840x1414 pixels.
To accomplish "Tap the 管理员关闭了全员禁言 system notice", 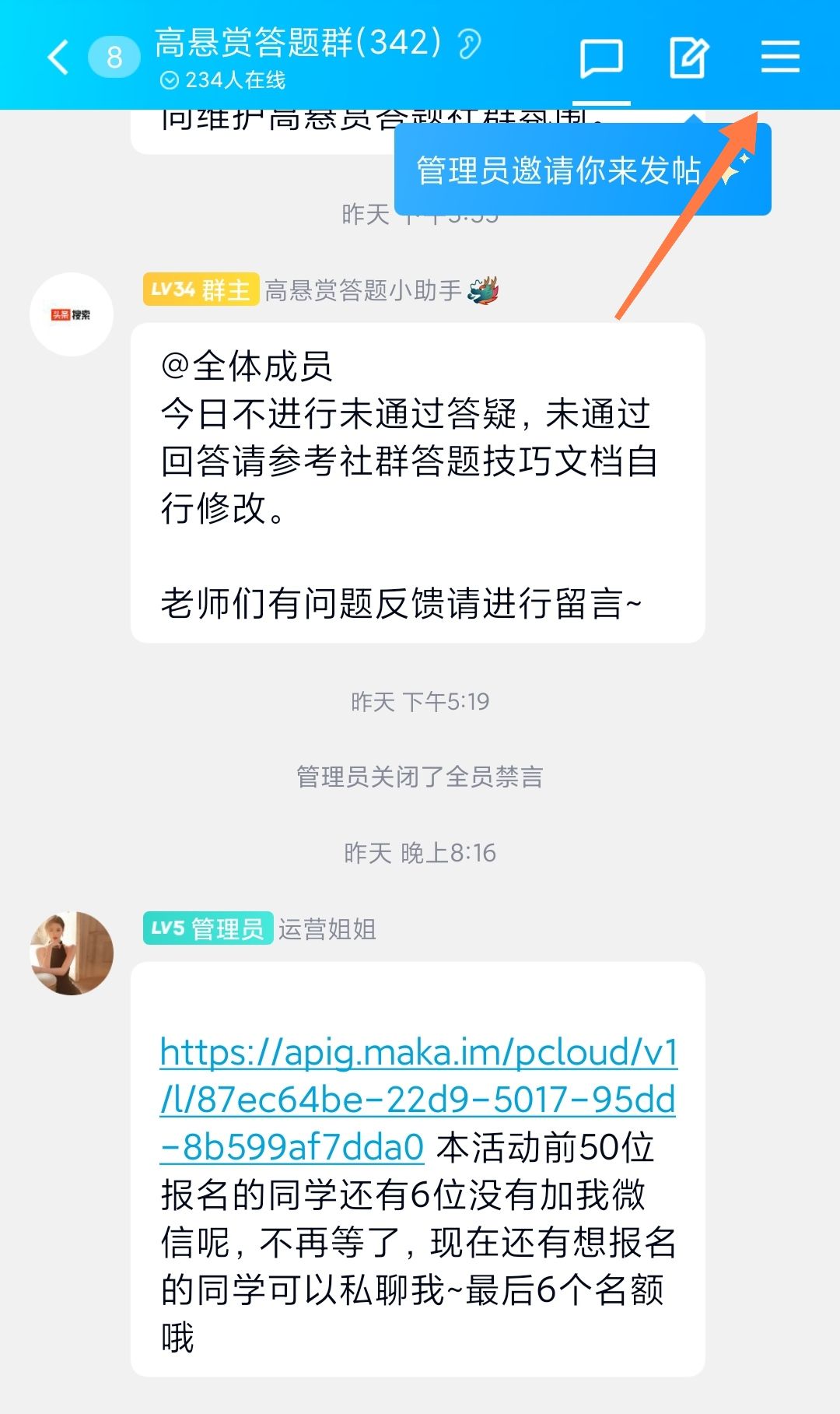I will (x=420, y=774).
